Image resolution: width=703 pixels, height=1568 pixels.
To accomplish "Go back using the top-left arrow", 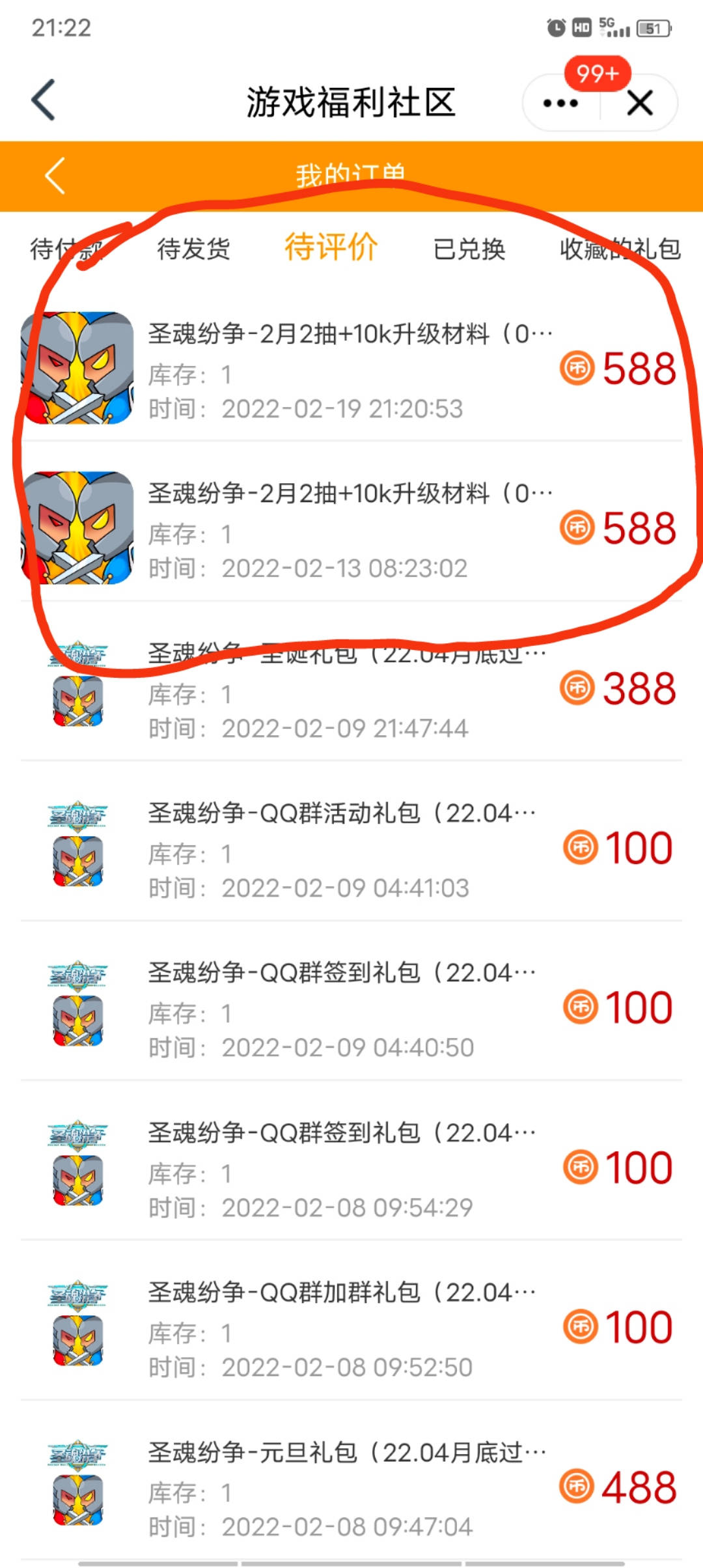I will coord(44,101).
